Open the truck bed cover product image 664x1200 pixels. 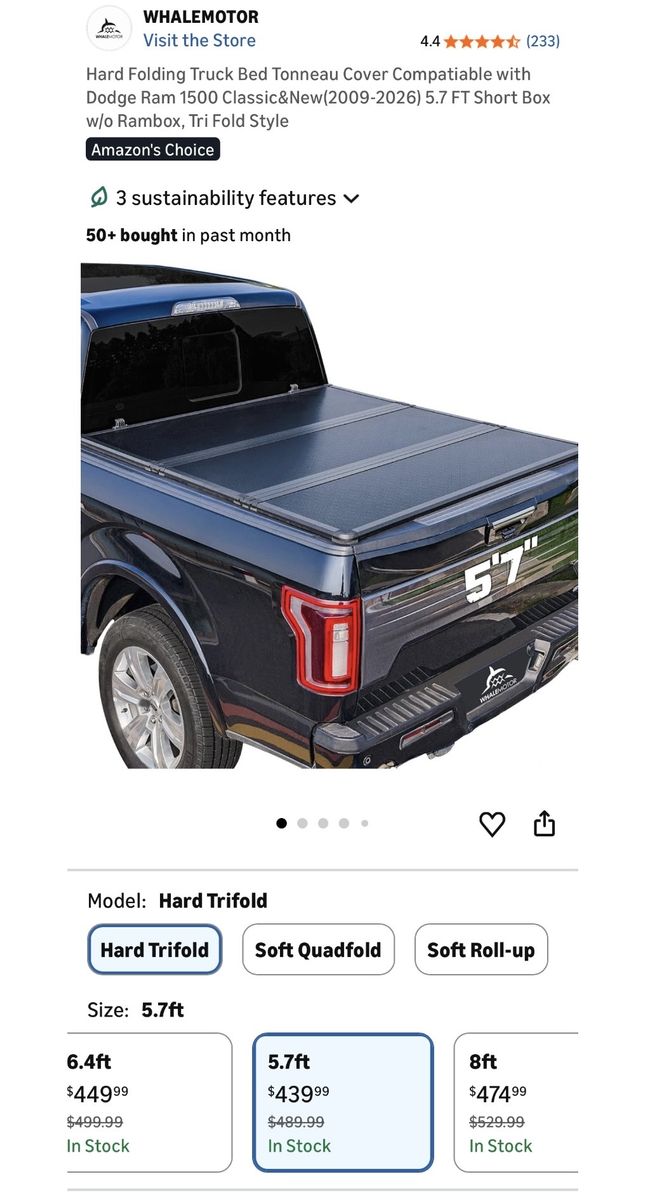pos(329,515)
